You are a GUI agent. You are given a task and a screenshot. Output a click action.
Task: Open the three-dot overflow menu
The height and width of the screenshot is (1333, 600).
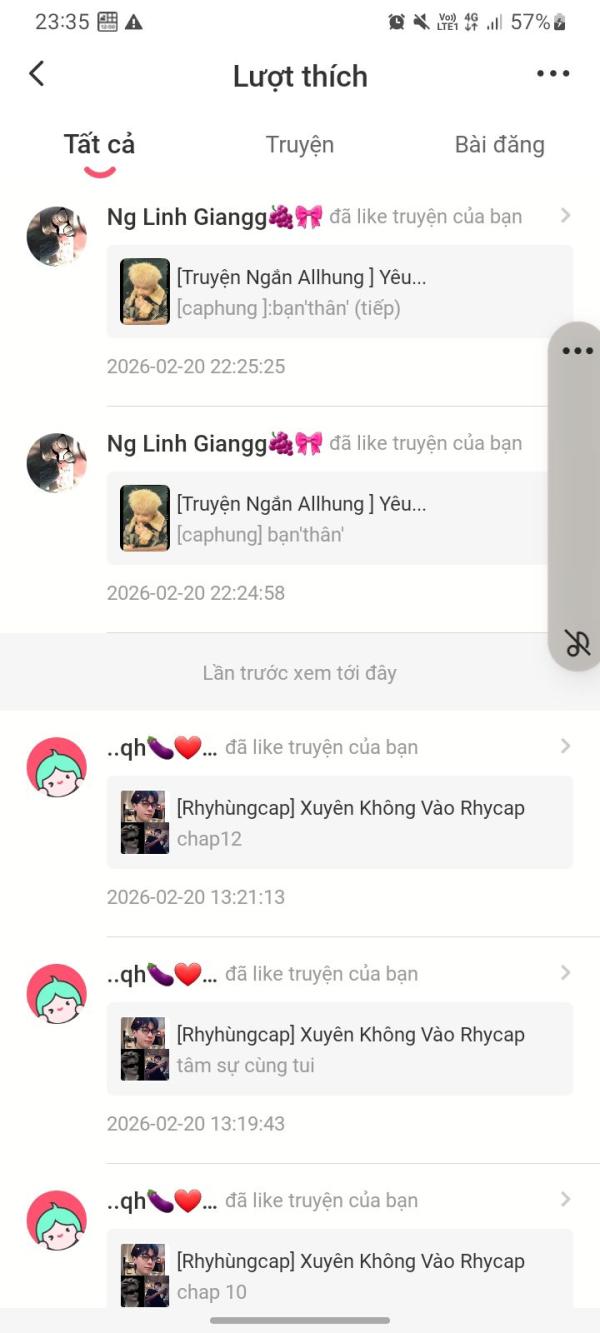point(553,73)
